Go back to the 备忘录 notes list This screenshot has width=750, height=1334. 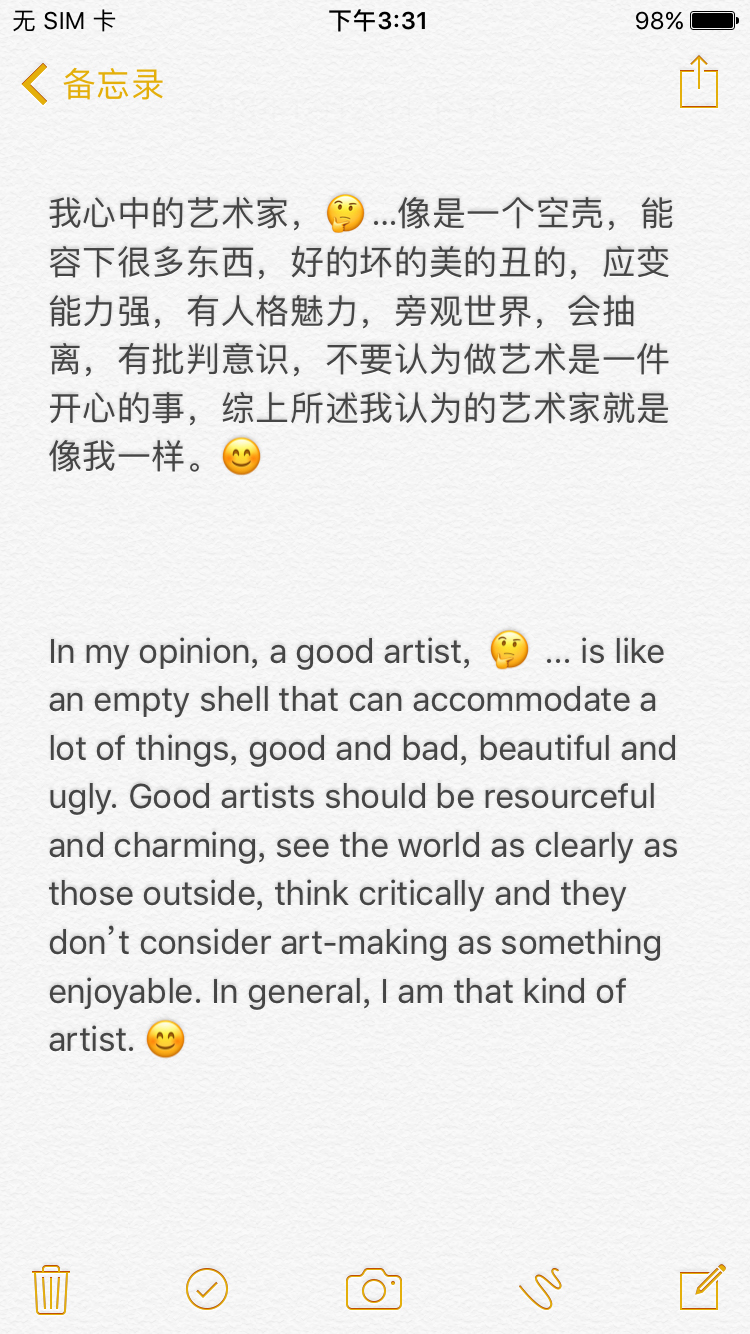pos(92,84)
